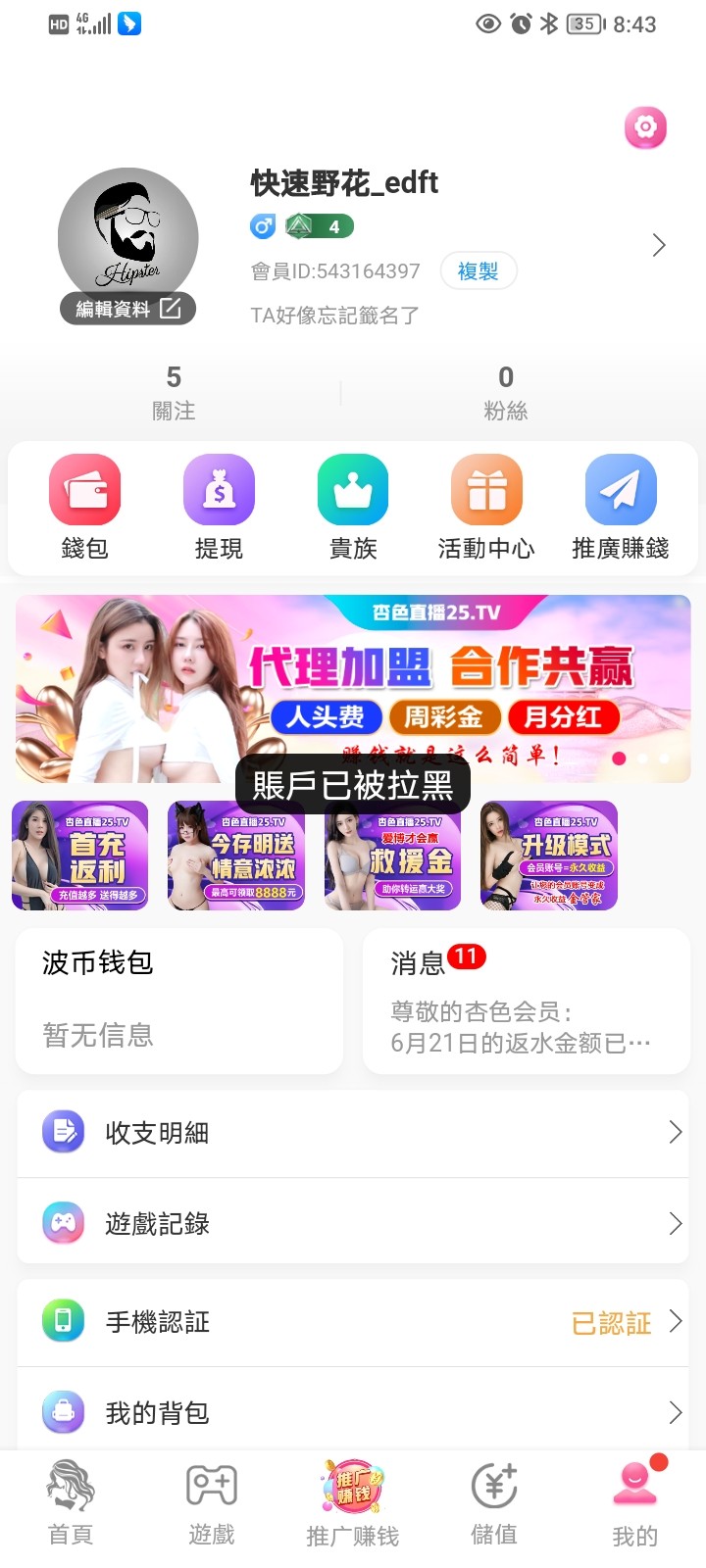Open the 首充返利 promotion tile

(x=80, y=856)
